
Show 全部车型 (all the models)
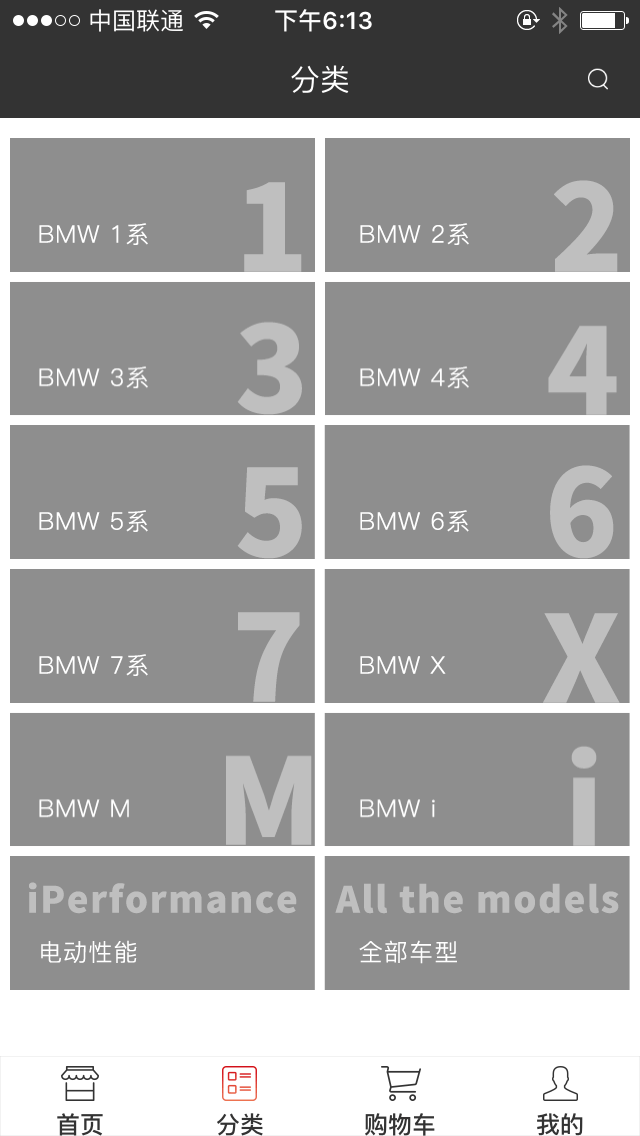(477, 923)
